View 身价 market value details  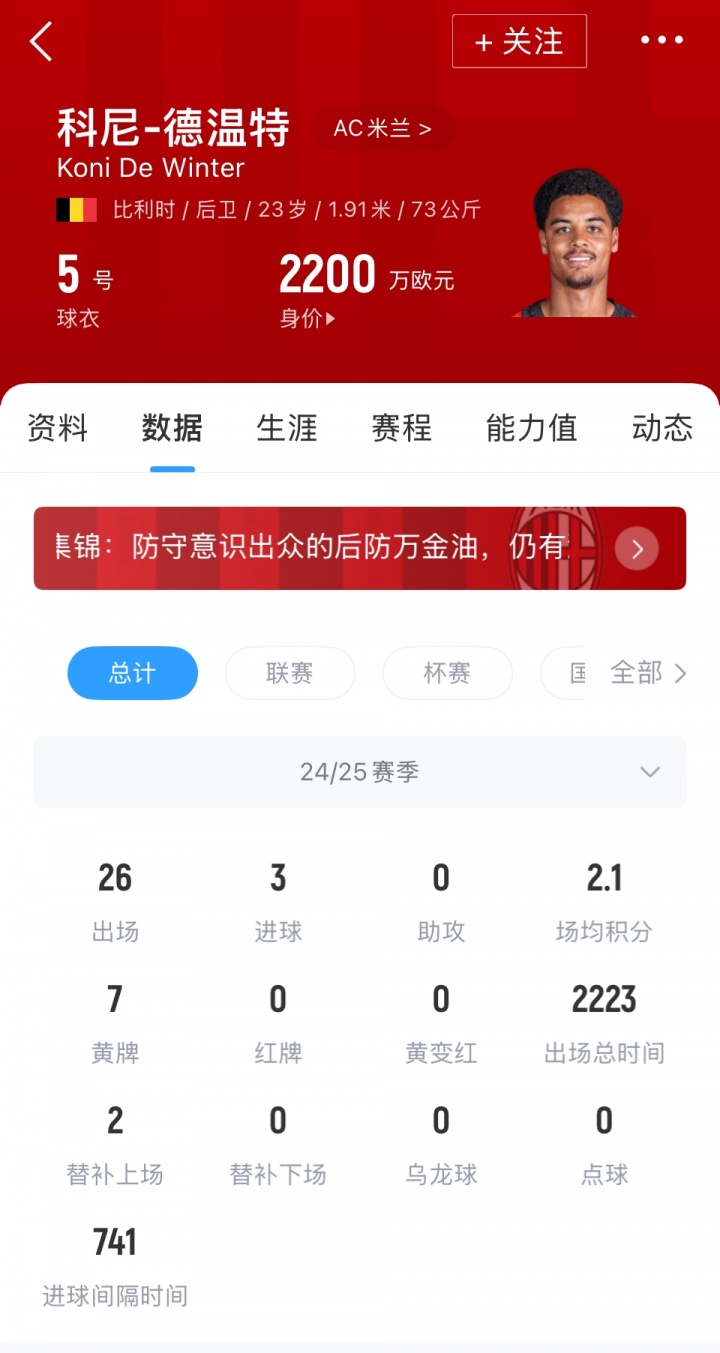click(x=308, y=319)
